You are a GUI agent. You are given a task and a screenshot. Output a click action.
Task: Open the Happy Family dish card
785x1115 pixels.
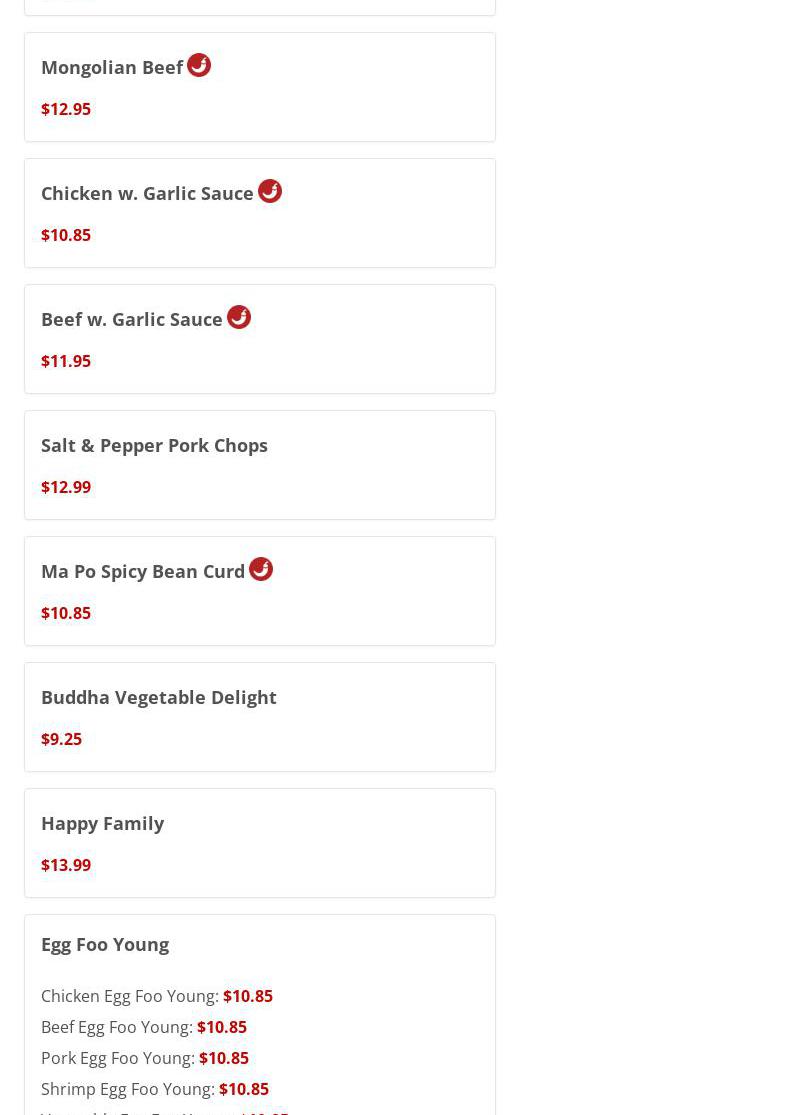coord(259,843)
